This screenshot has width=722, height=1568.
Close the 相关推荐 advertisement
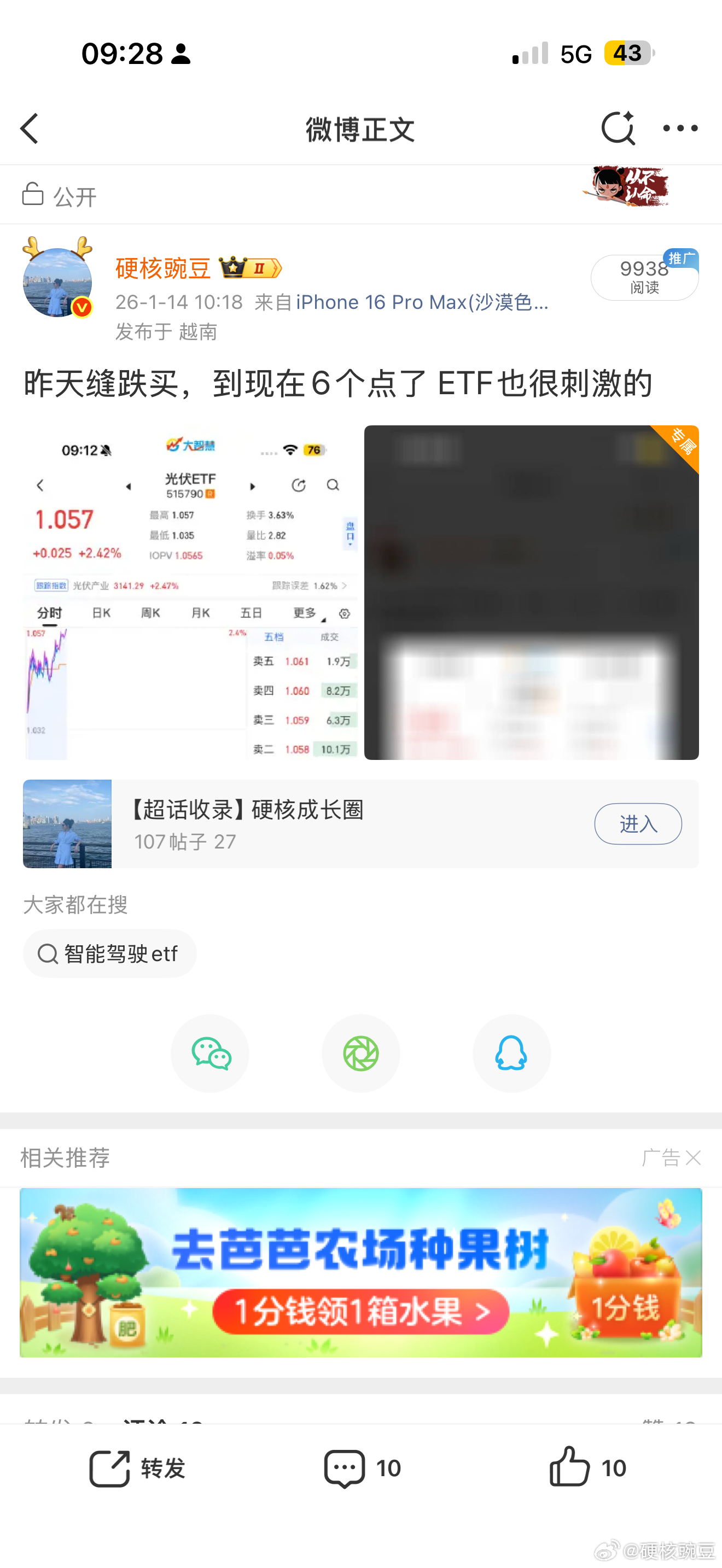pyautogui.click(x=694, y=1157)
